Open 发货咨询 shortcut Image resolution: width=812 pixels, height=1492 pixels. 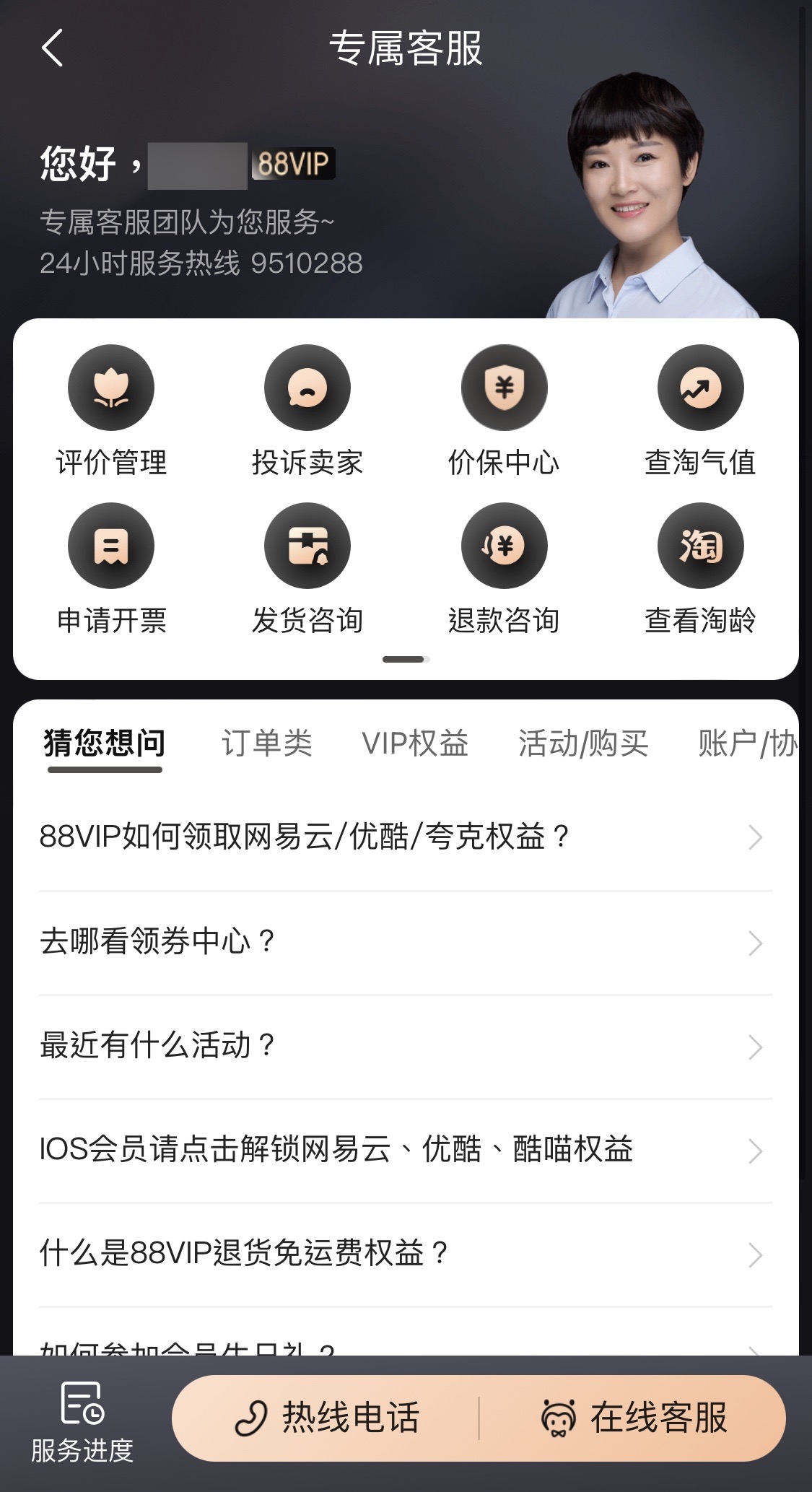click(307, 546)
